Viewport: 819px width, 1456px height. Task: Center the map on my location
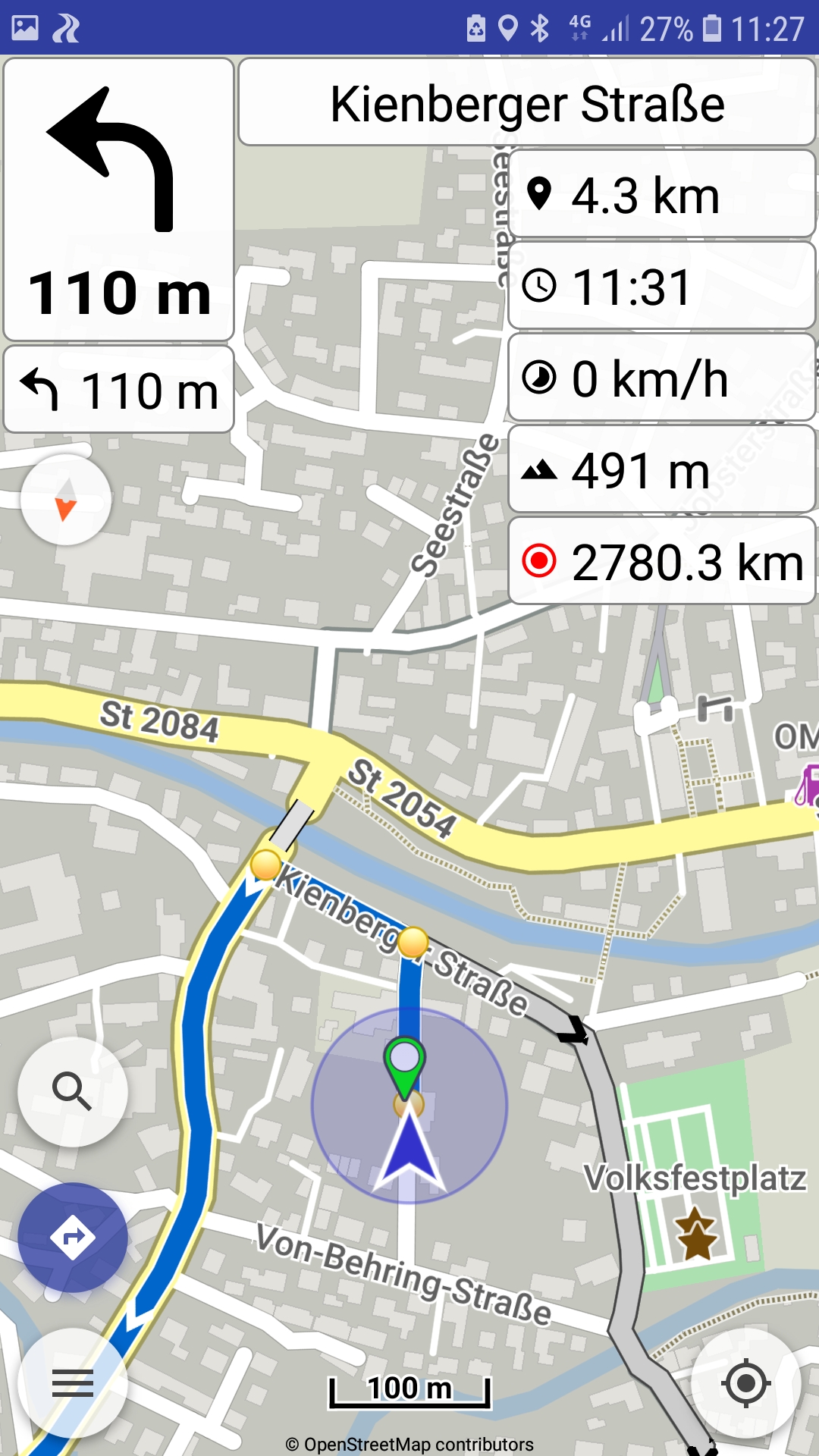tap(746, 1383)
